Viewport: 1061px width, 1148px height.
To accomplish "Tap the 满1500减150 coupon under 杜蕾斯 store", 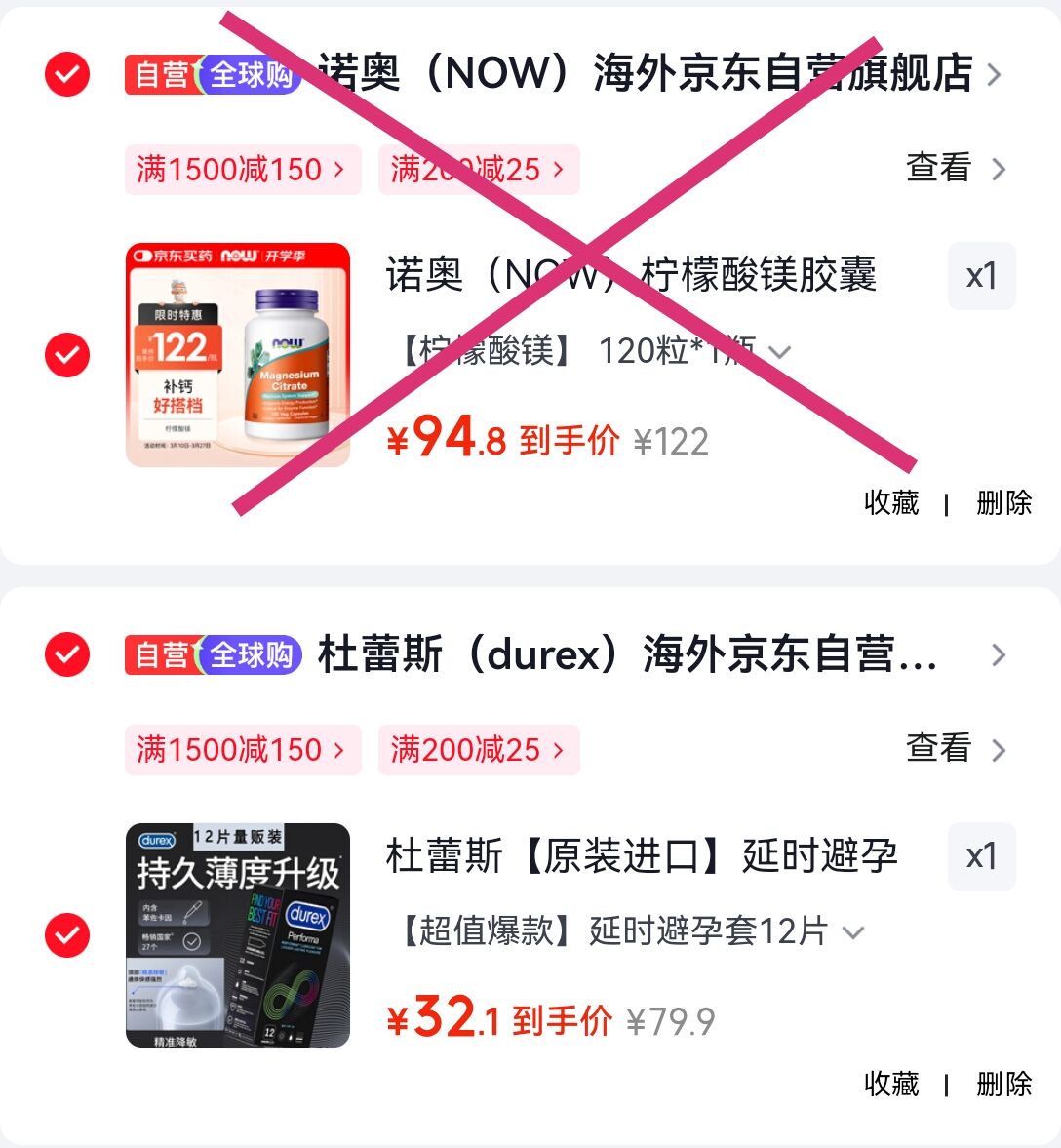I will pyautogui.click(x=243, y=750).
